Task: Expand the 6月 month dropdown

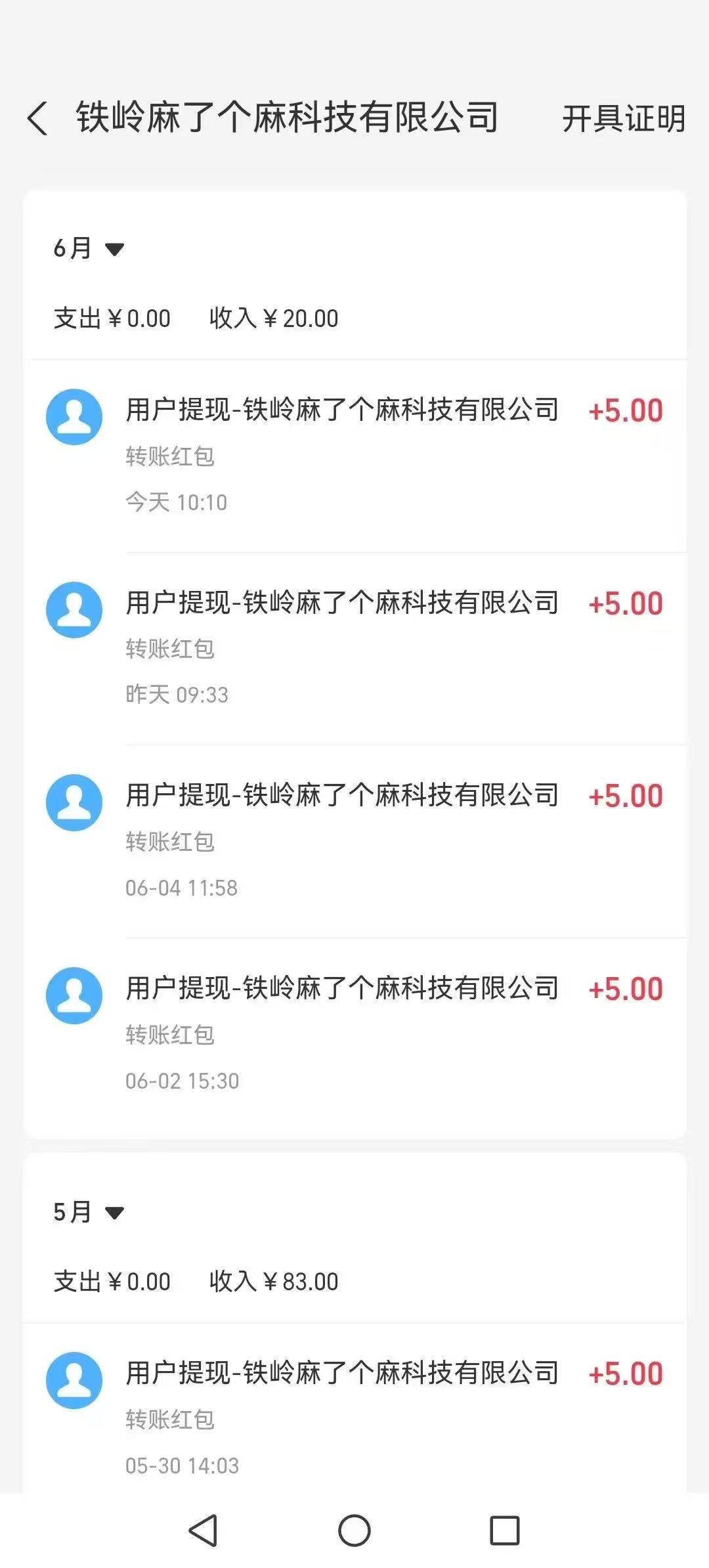Action: (x=89, y=248)
